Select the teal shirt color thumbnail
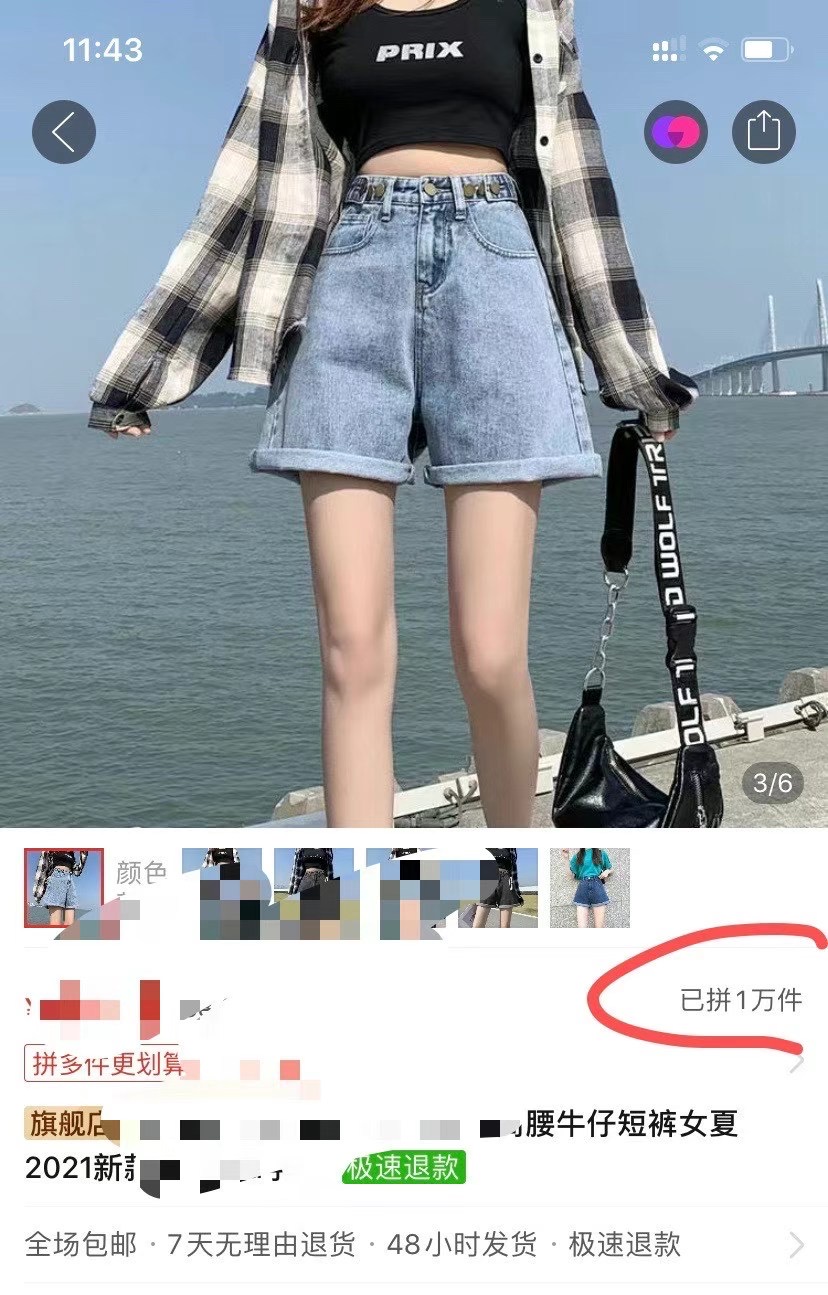Screen dimensions: 828x1295 coord(590,888)
